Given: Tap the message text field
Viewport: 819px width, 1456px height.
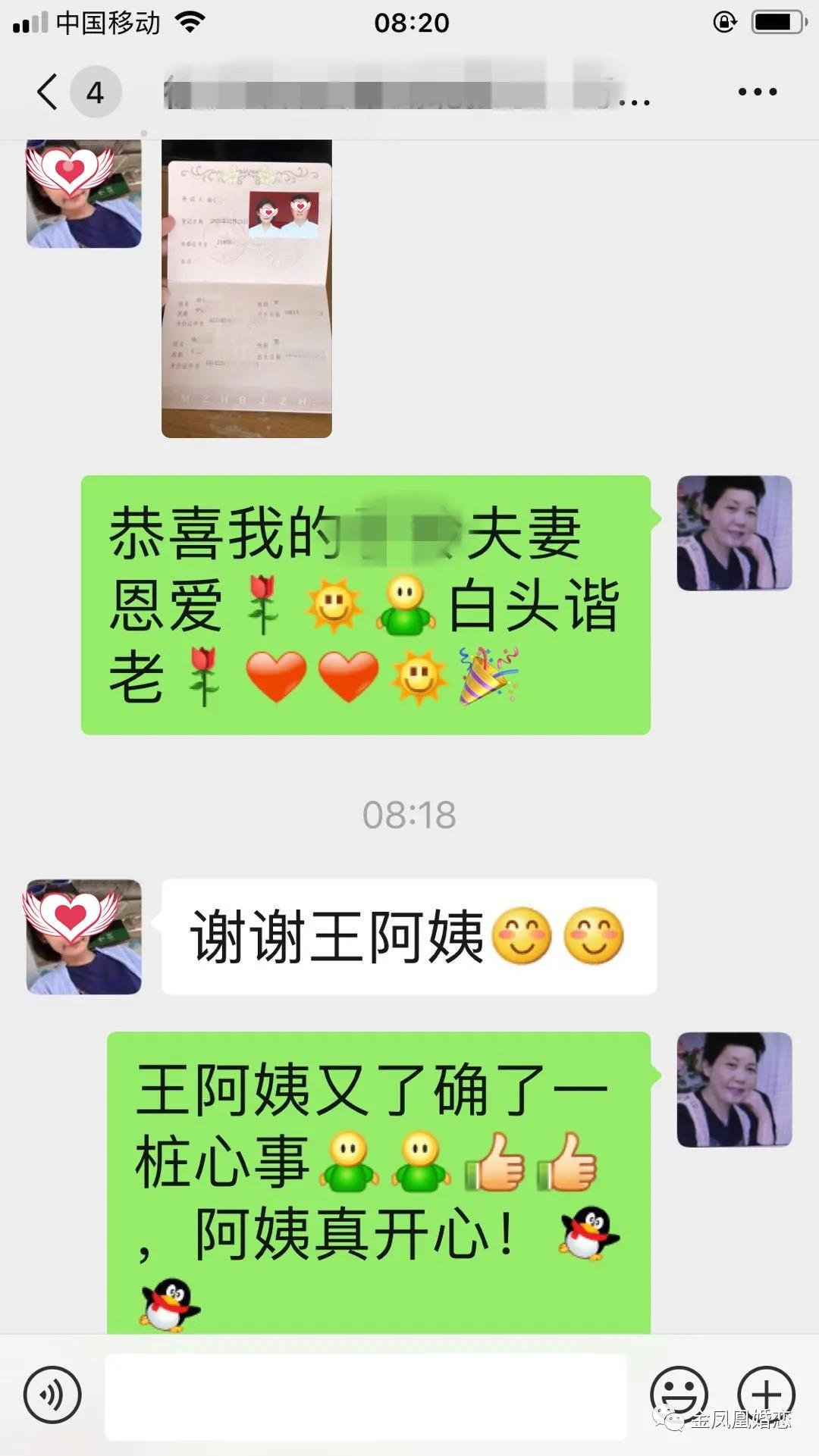Looking at the screenshot, I should [x=366, y=1396].
